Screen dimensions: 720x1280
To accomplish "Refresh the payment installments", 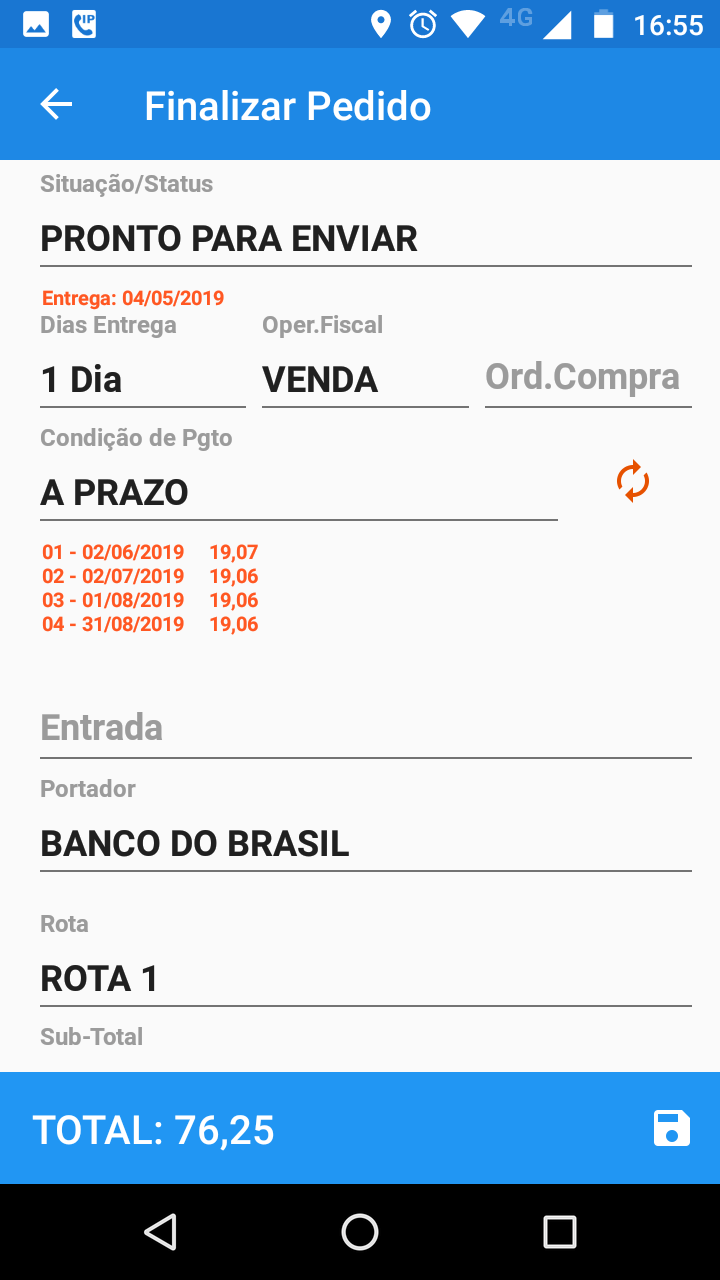I will coord(632,481).
